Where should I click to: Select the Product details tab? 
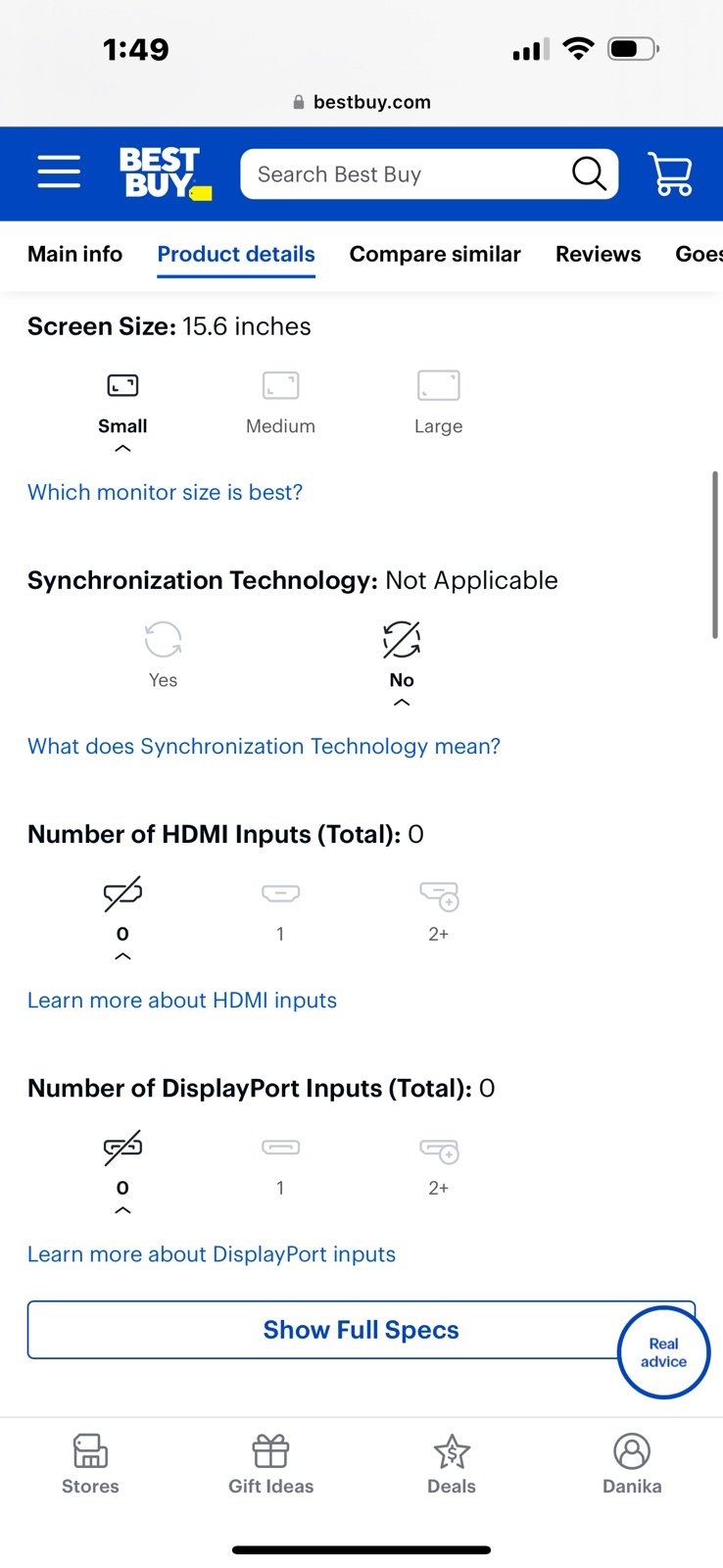tap(236, 255)
